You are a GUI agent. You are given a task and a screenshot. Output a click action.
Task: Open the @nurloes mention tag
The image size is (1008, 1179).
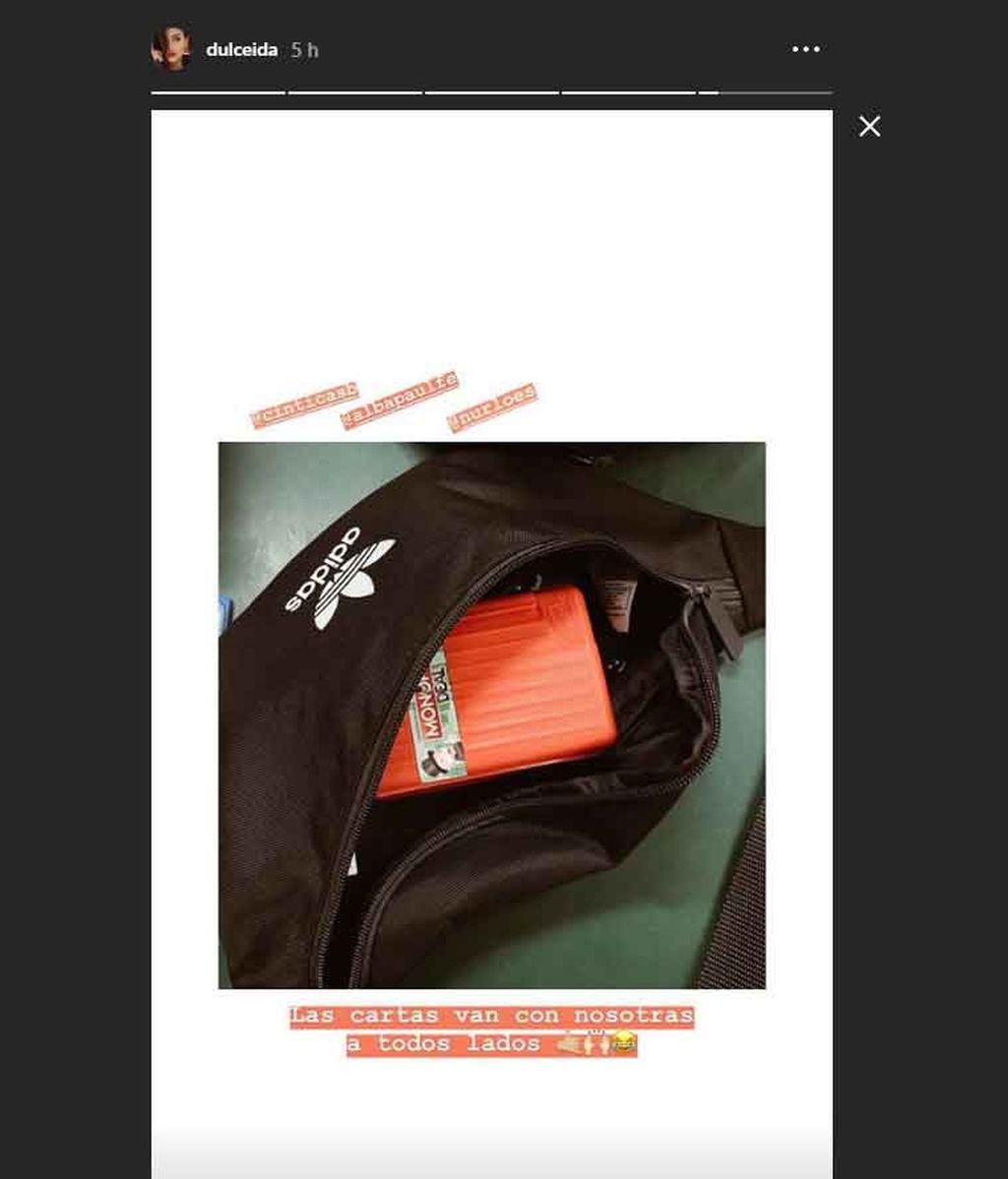pyautogui.click(x=491, y=407)
